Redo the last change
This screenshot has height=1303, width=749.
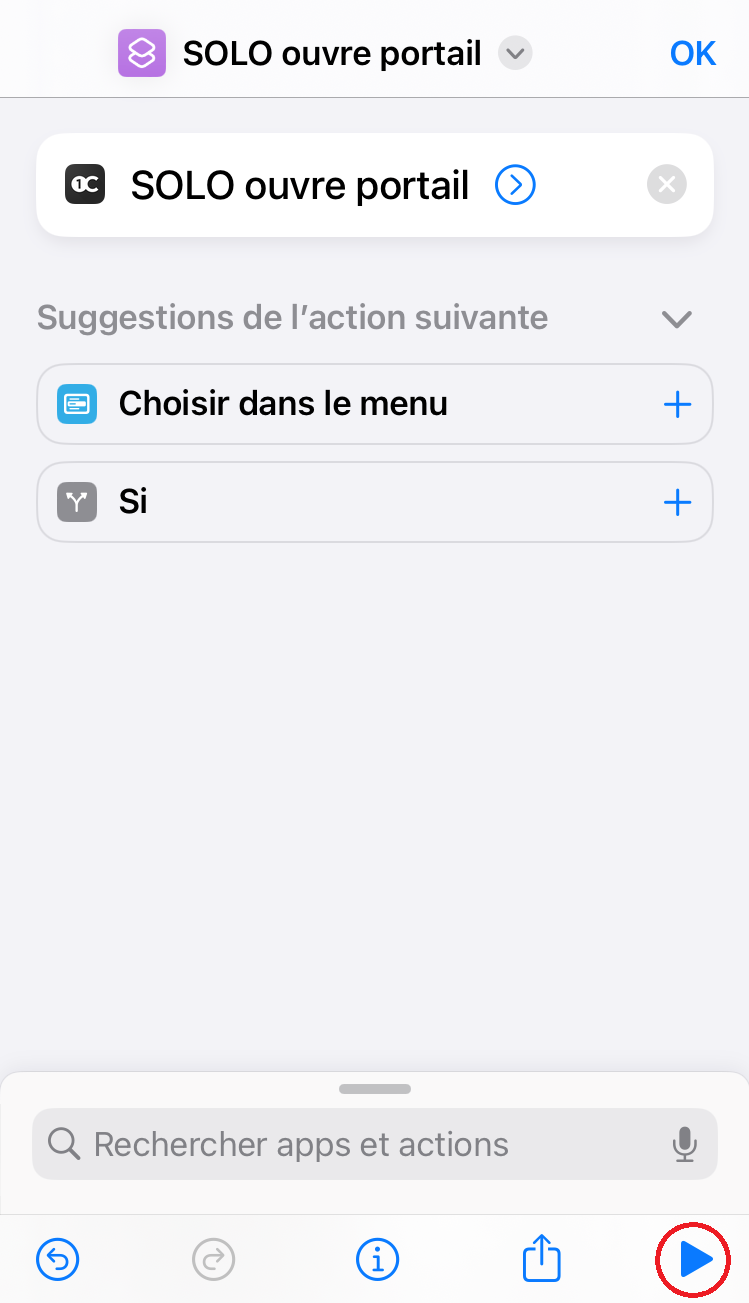pos(213,1260)
